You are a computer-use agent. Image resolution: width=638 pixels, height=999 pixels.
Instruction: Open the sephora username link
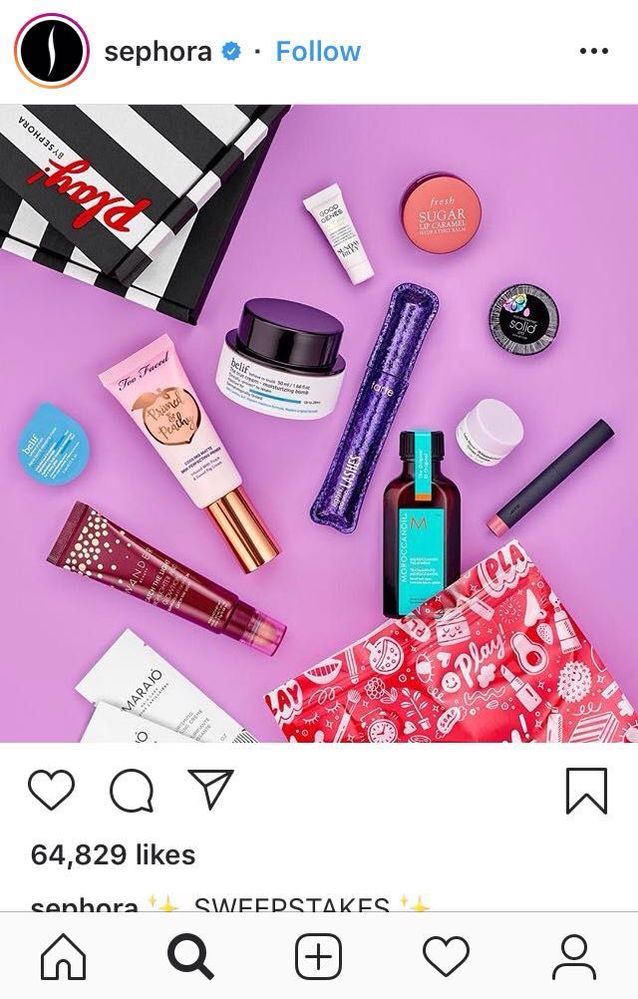(x=158, y=51)
